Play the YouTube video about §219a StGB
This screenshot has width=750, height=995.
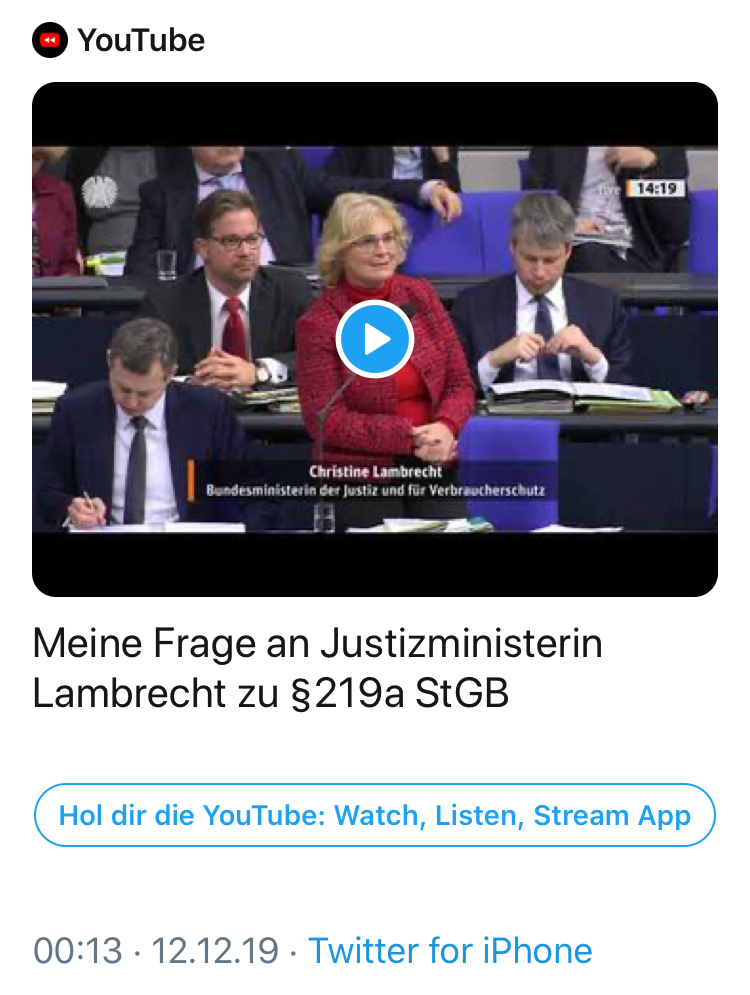pyautogui.click(x=375, y=340)
